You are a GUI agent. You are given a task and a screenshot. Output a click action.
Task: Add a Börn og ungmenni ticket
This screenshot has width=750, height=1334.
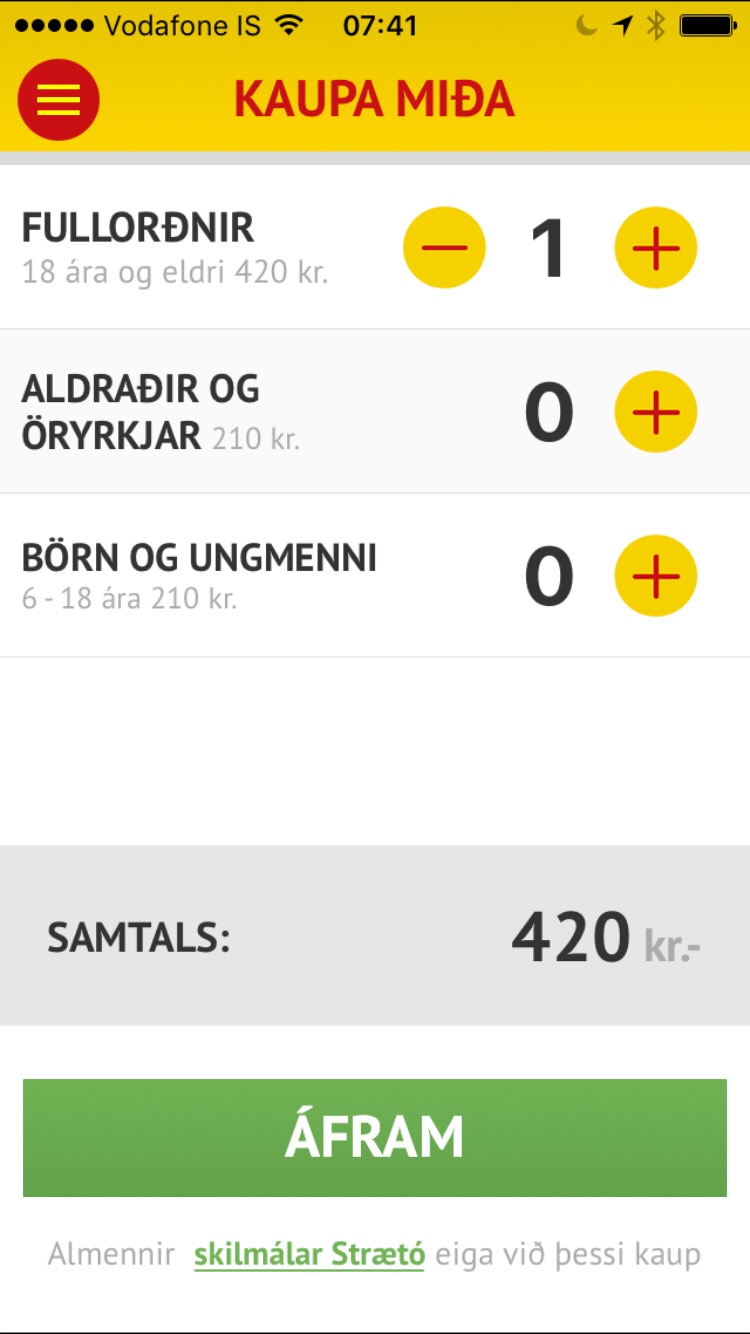click(x=655, y=575)
